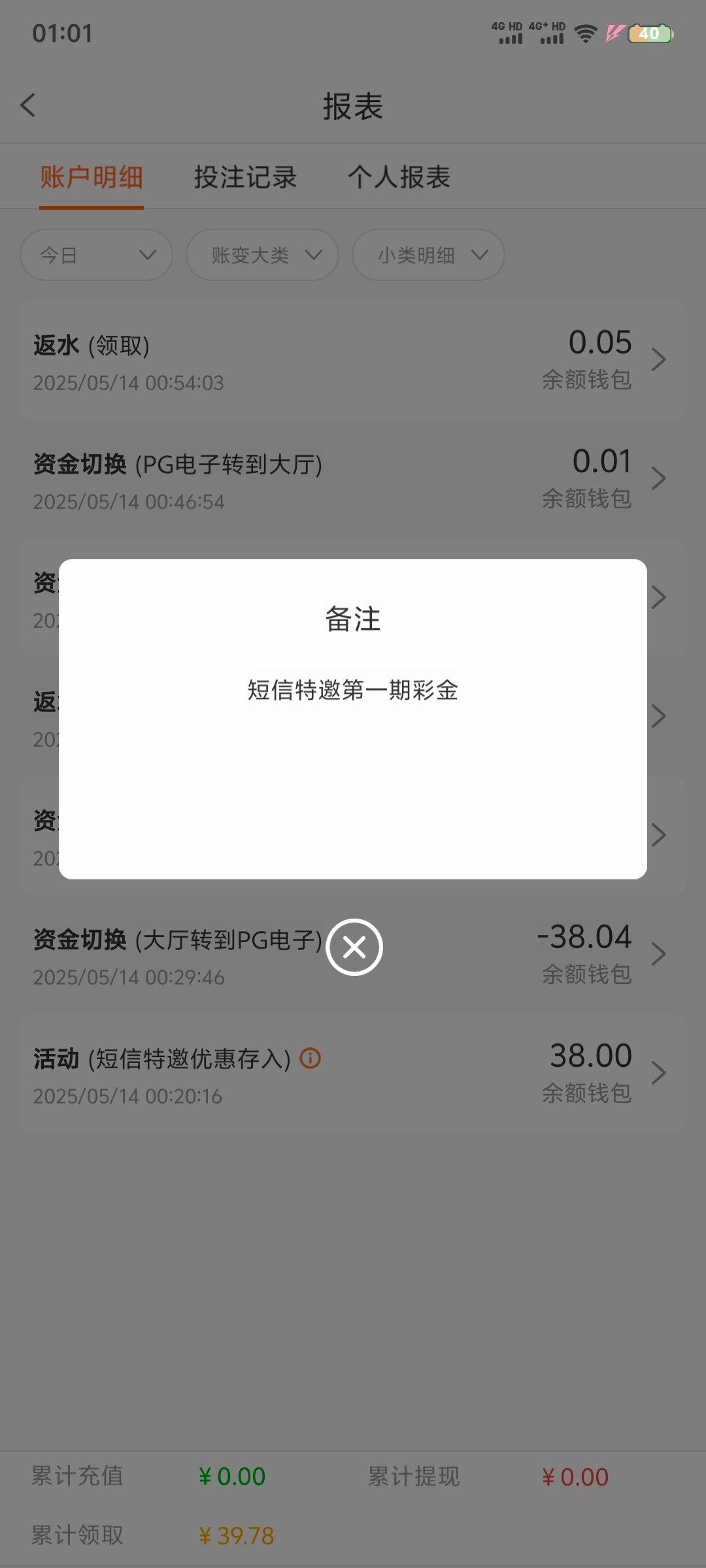Open the 大厅转到PG电子 -38.04 transfer record
The height and width of the screenshot is (1568, 706).
click(497, 955)
